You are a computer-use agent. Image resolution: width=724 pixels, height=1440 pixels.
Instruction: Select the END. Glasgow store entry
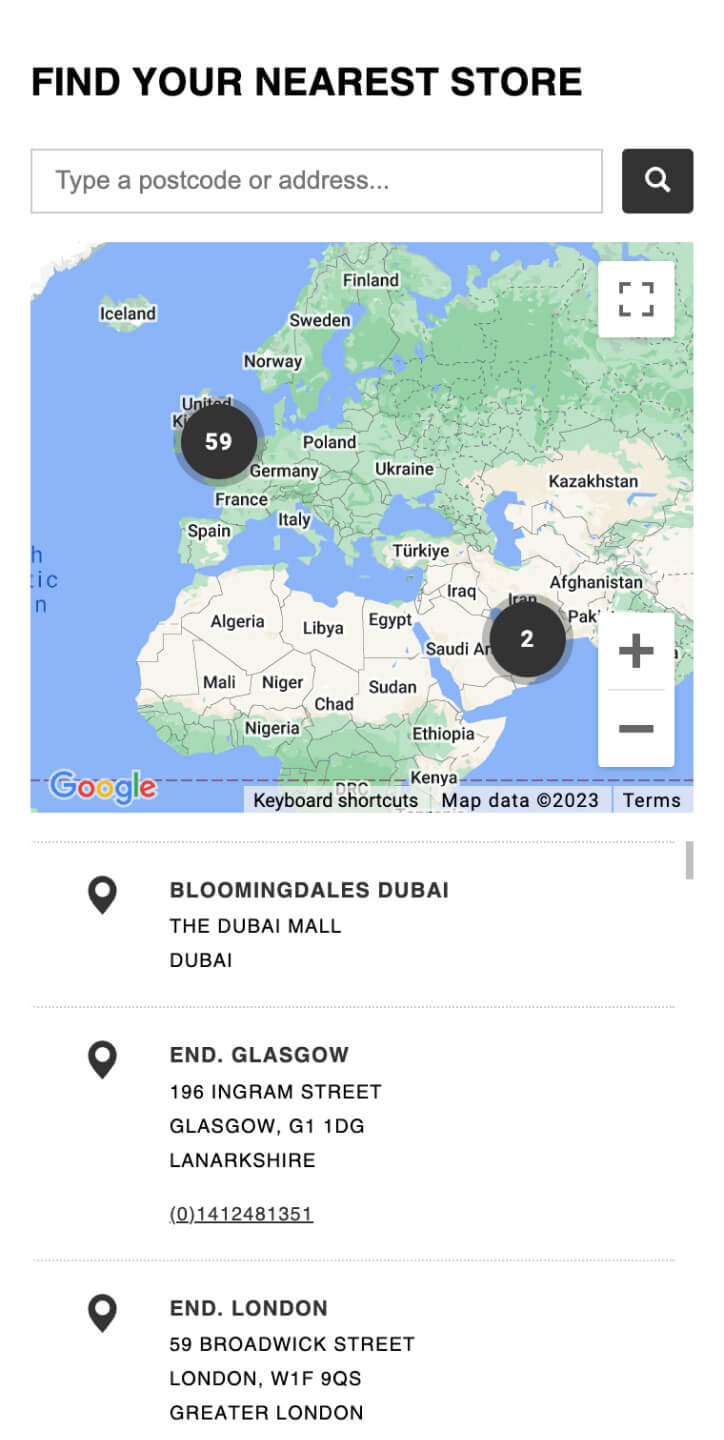coord(259,1055)
